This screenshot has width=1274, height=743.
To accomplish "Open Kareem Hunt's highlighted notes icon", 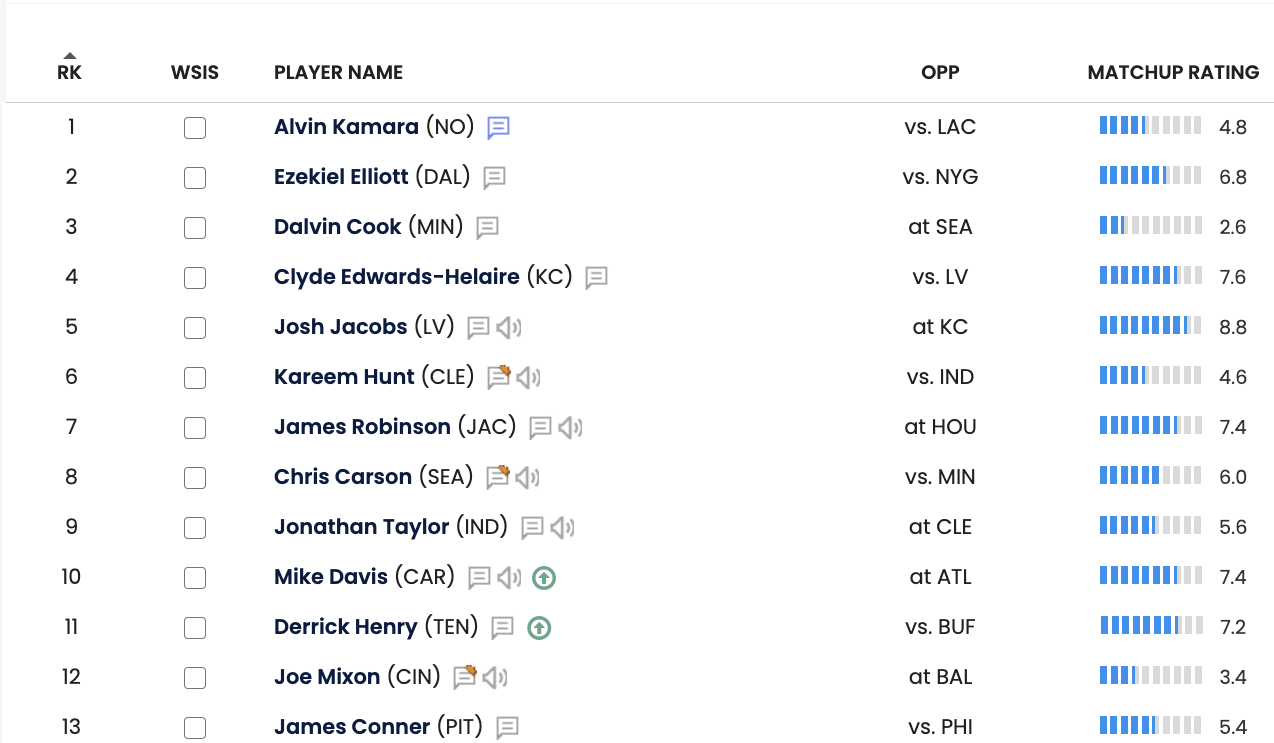I will pyautogui.click(x=498, y=377).
